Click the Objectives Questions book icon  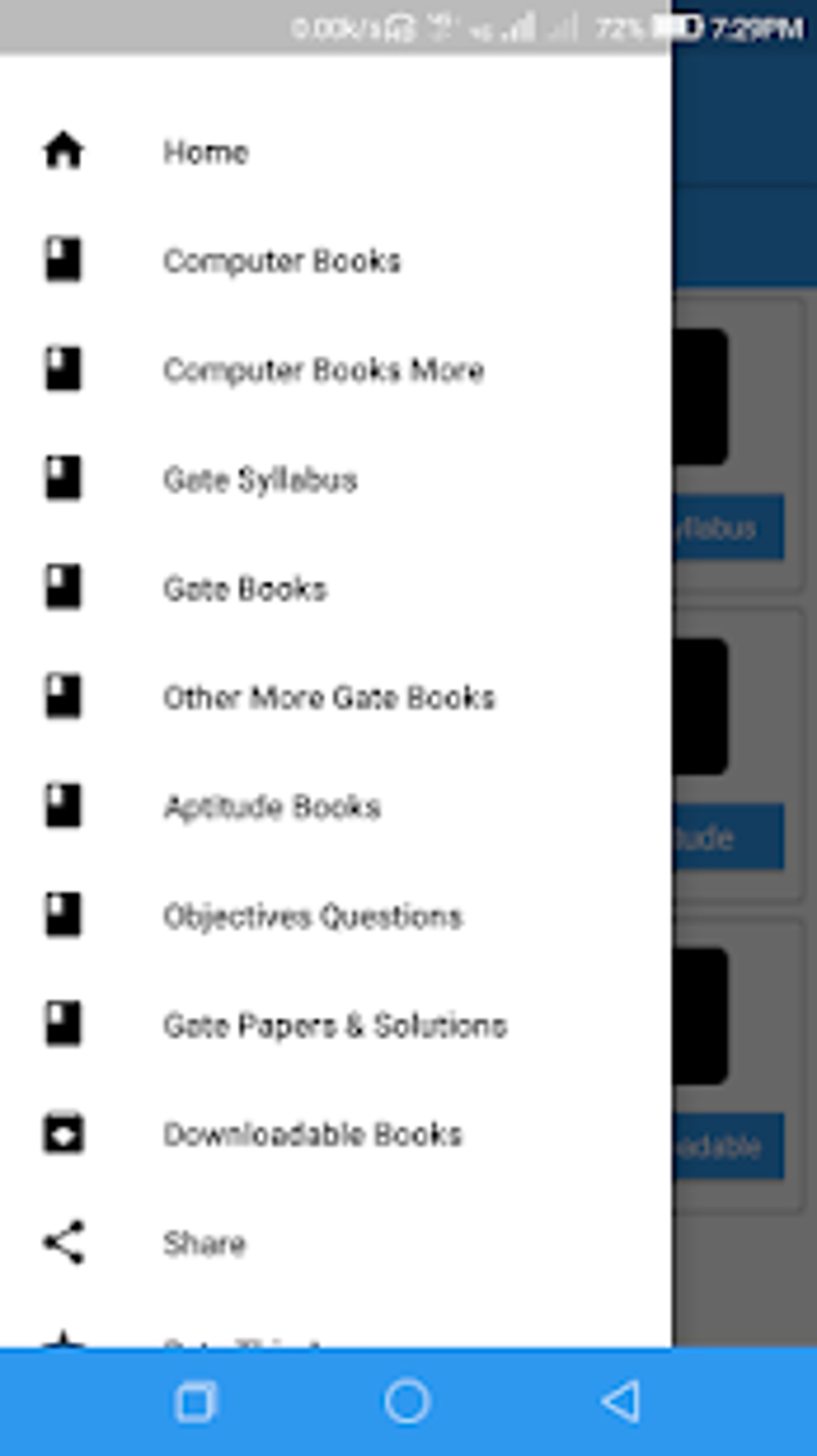coord(63,916)
